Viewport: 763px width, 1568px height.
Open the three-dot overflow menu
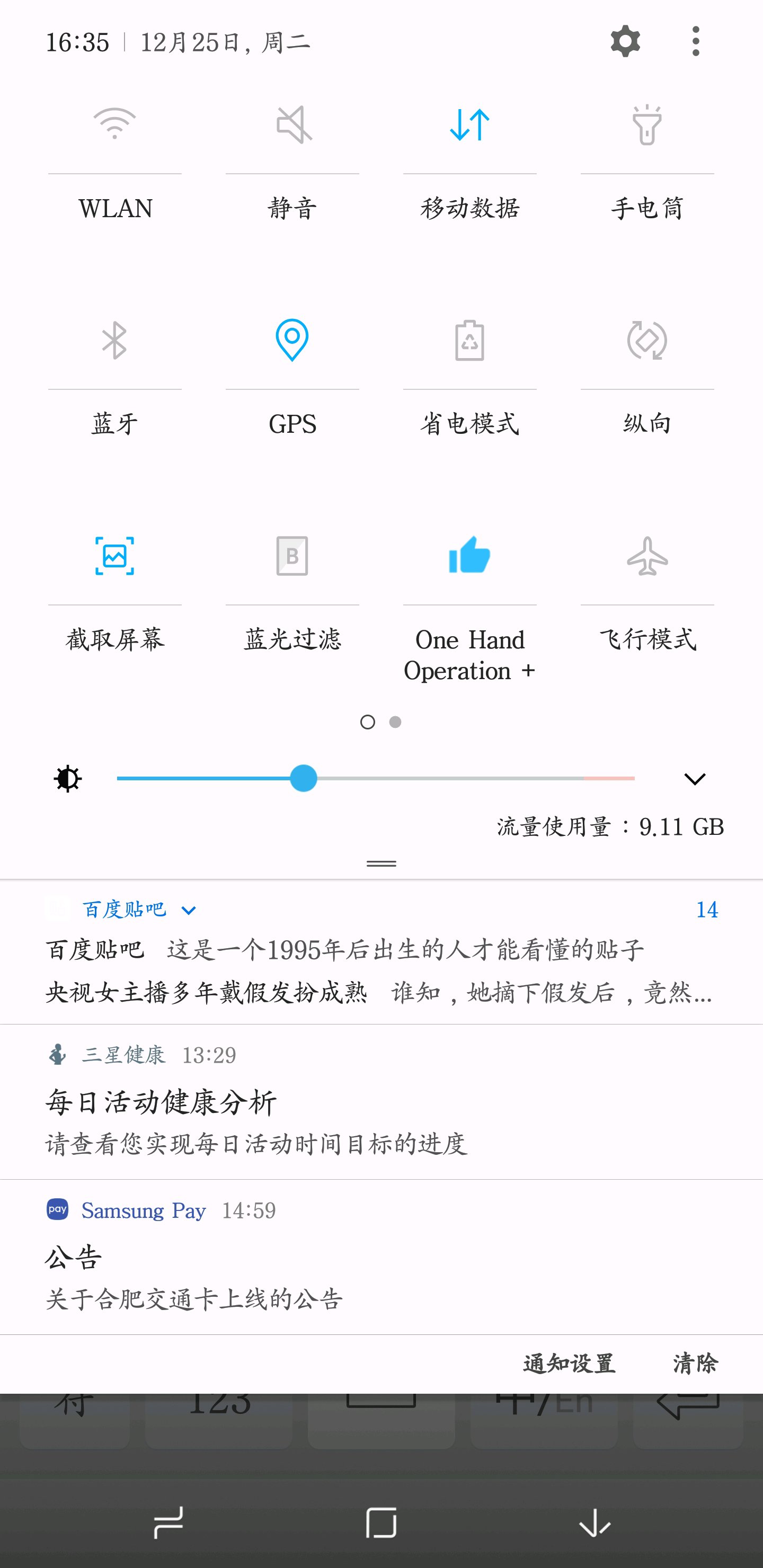(695, 41)
